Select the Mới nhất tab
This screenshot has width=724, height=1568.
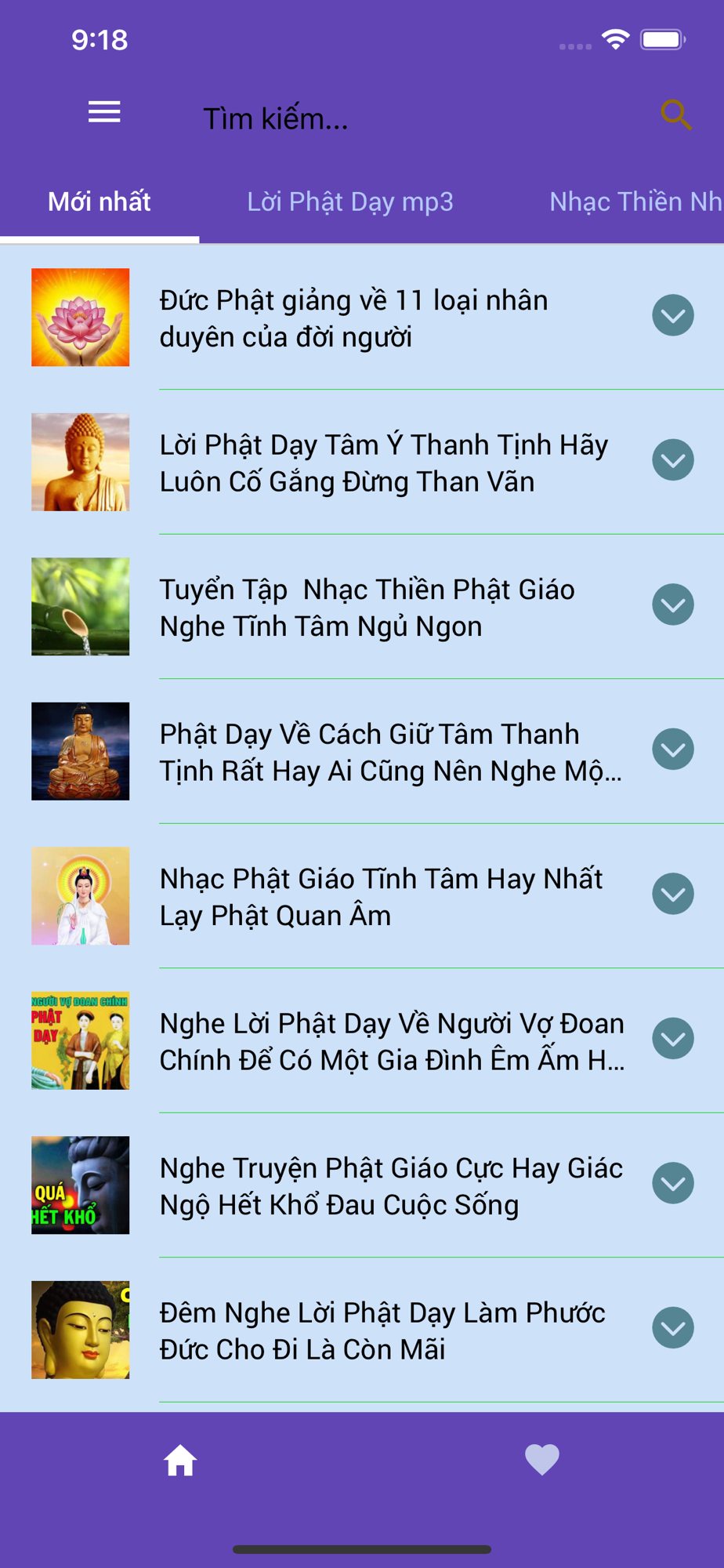click(x=100, y=202)
